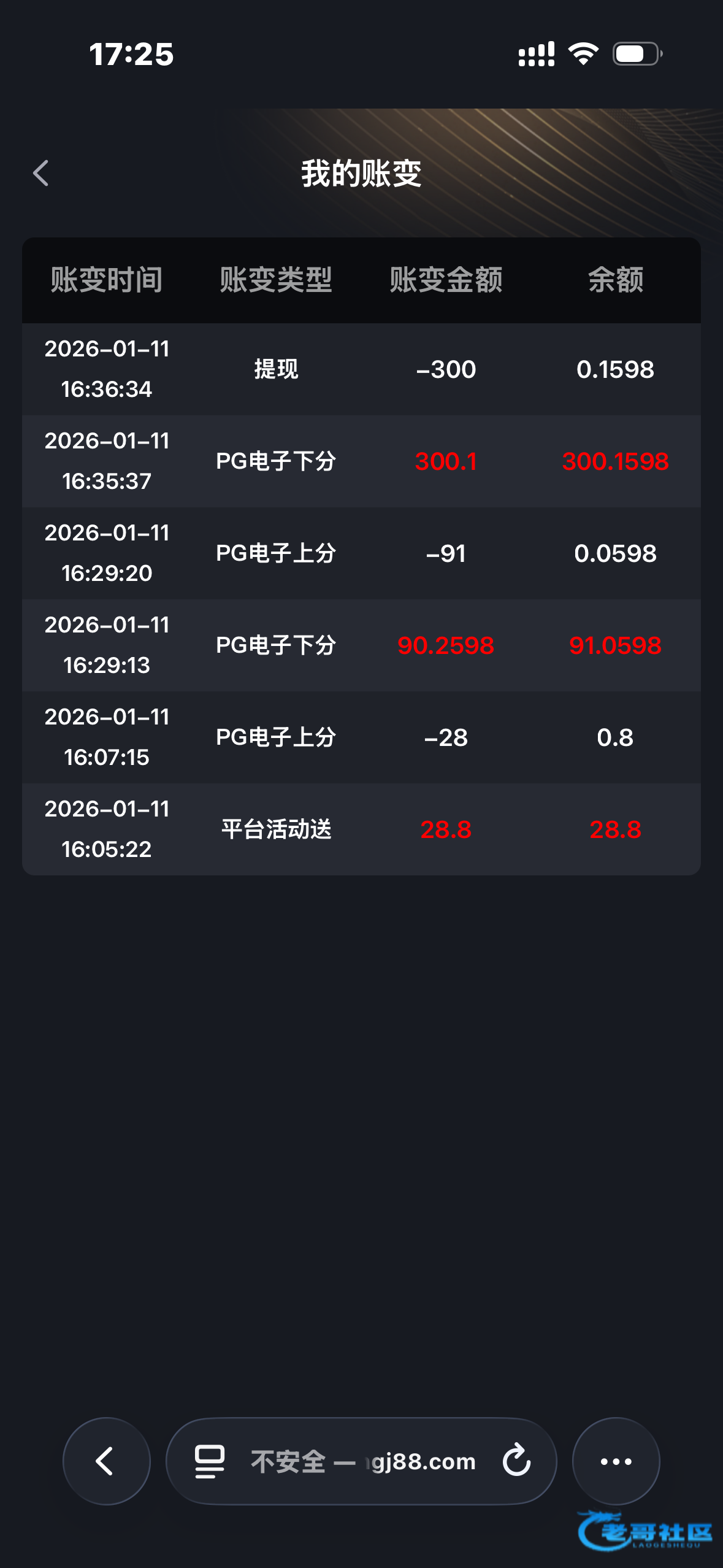Open the browser's three-dot more menu
723x1568 pixels.
coord(616,1461)
